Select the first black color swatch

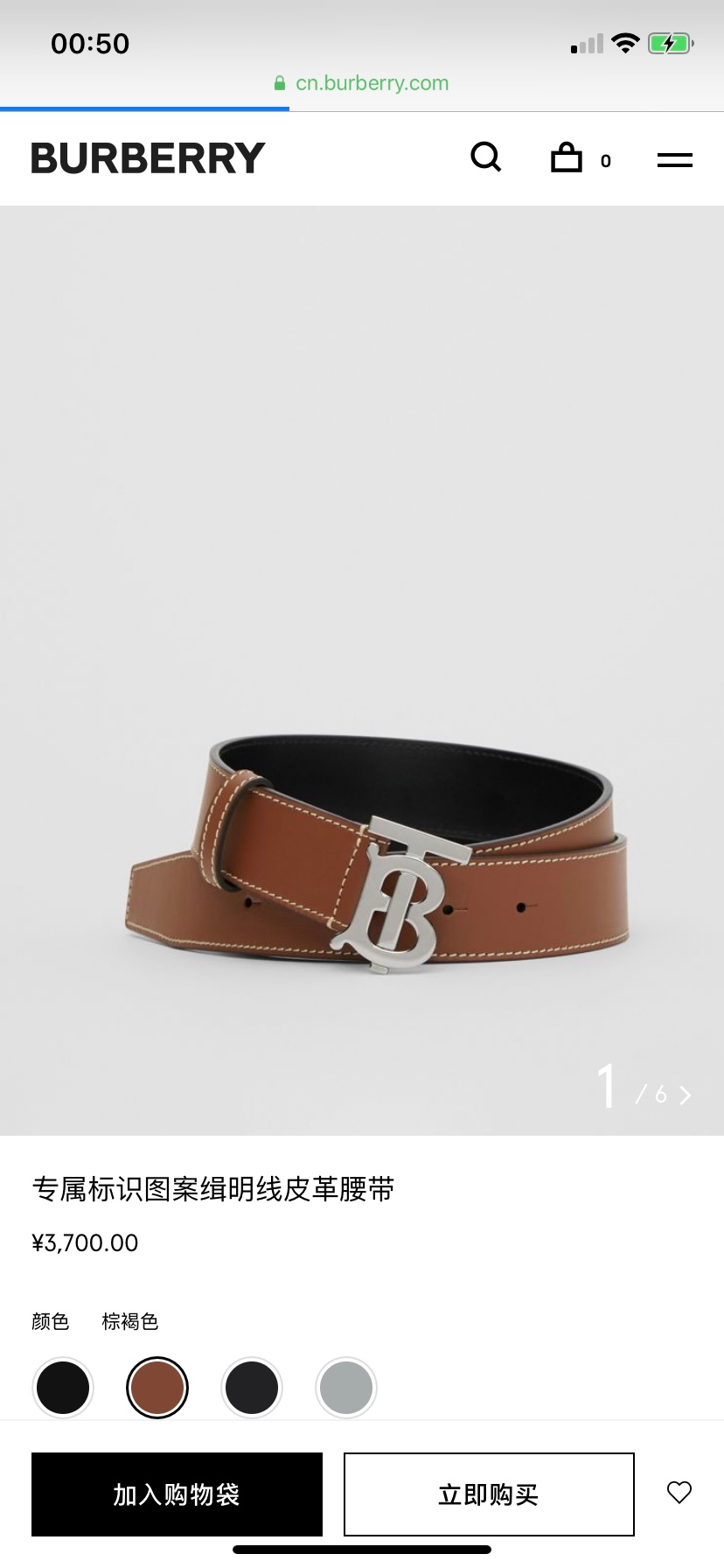point(63,1388)
